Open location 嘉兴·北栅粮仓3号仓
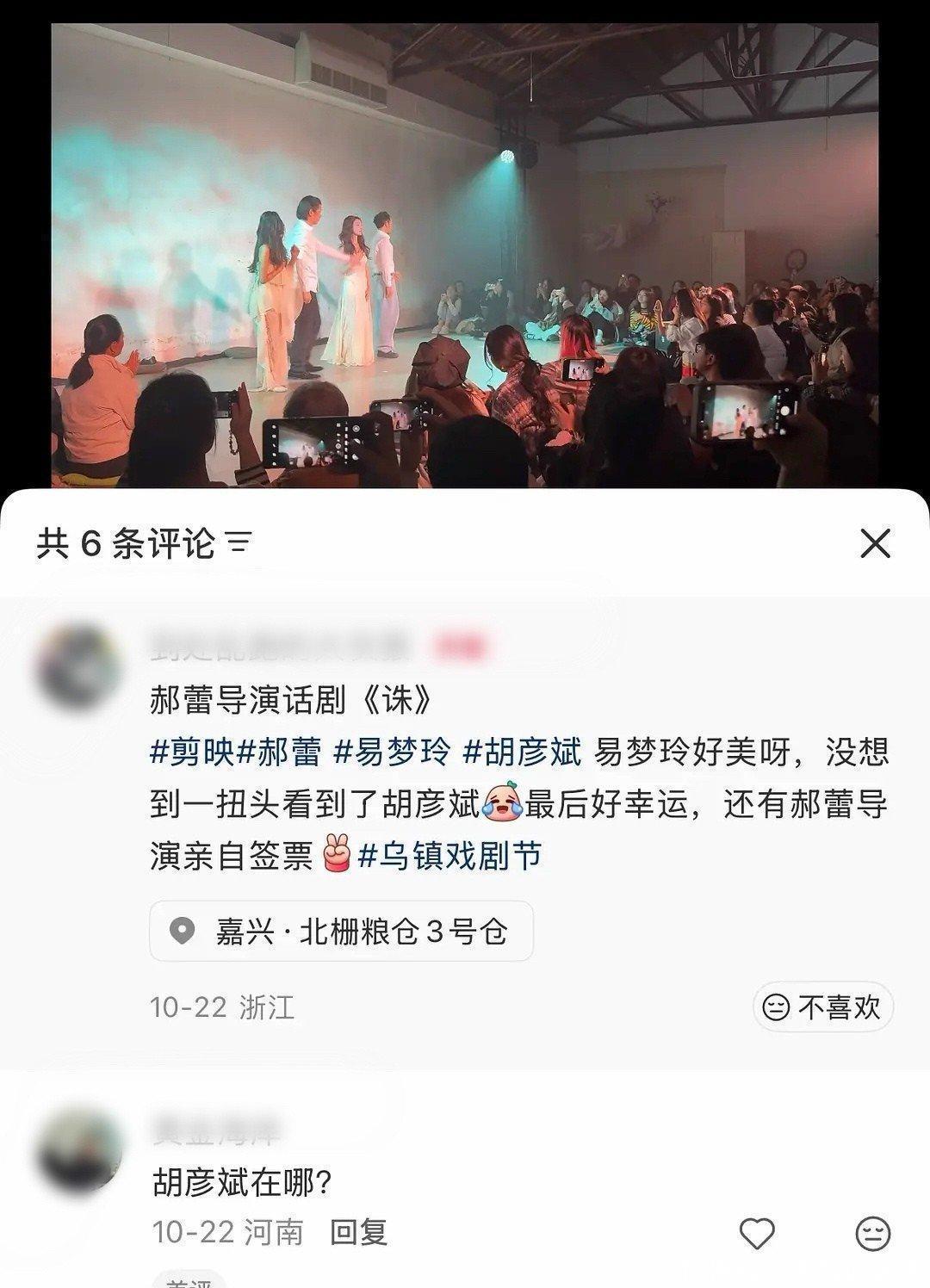The height and width of the screenshot is (1288, 930). click(x=342, y=931)
